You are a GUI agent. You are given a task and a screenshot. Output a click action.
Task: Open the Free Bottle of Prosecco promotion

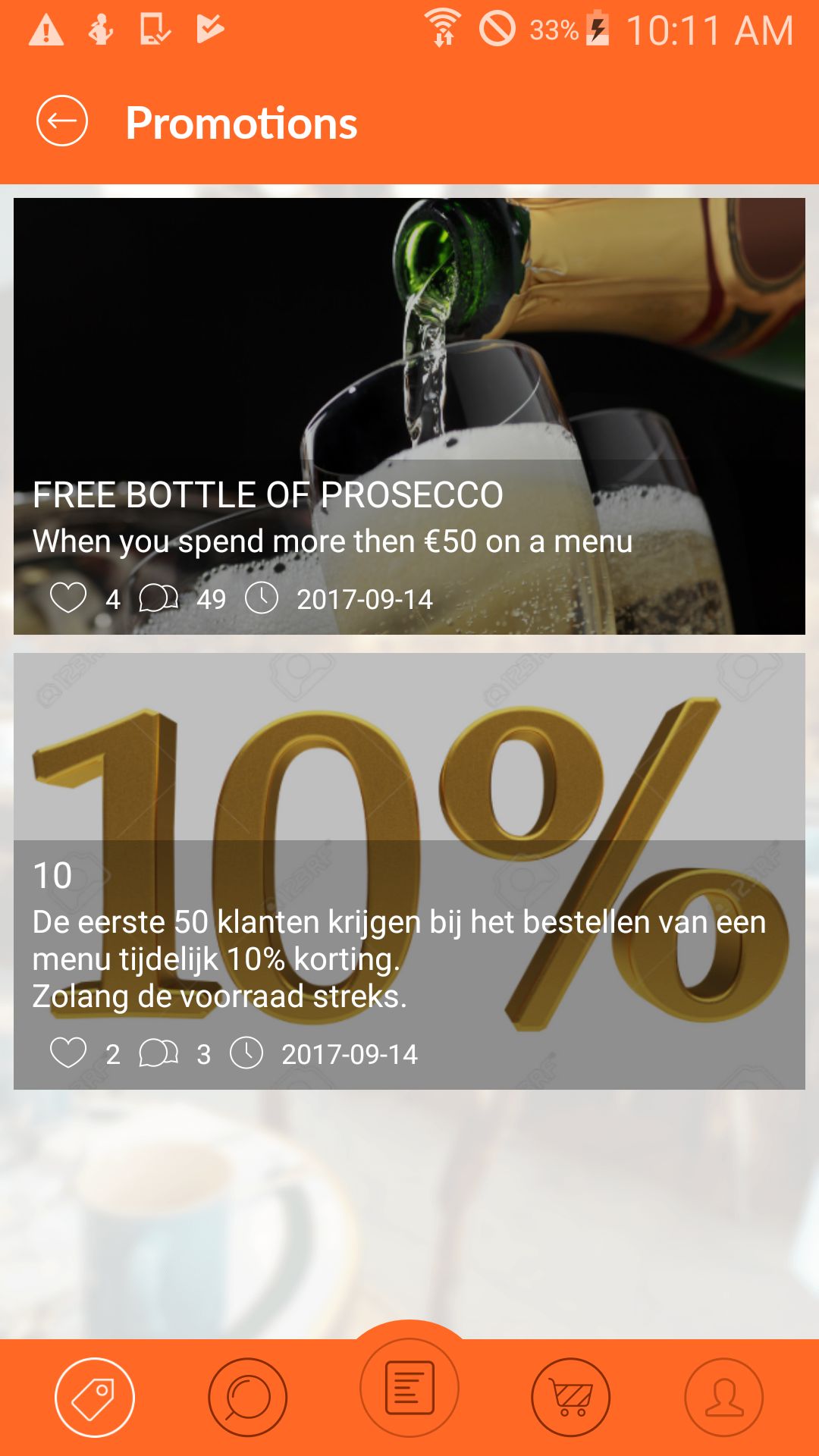pyautogui.click(x=409, y=379)
